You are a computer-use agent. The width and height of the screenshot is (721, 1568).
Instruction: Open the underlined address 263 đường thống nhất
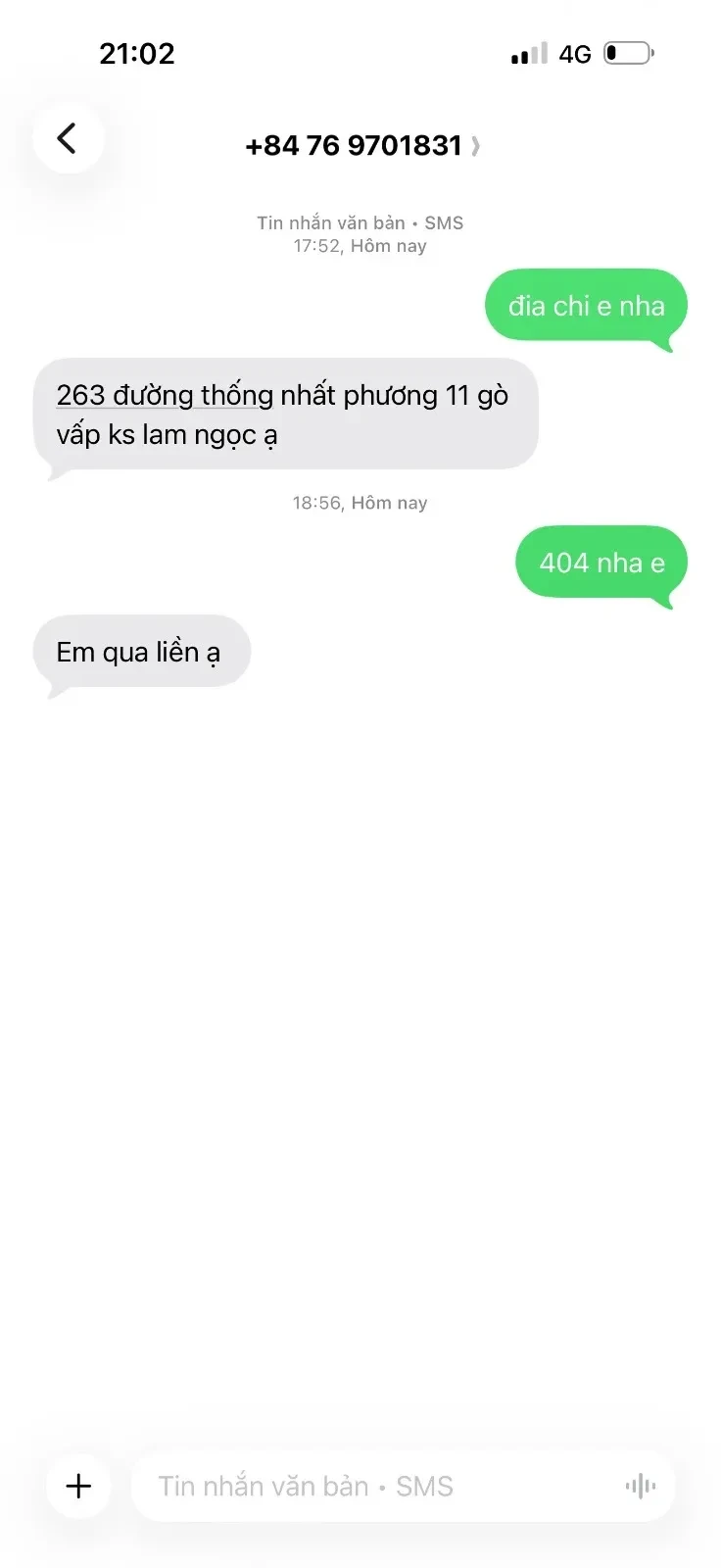tap(165, 395)
